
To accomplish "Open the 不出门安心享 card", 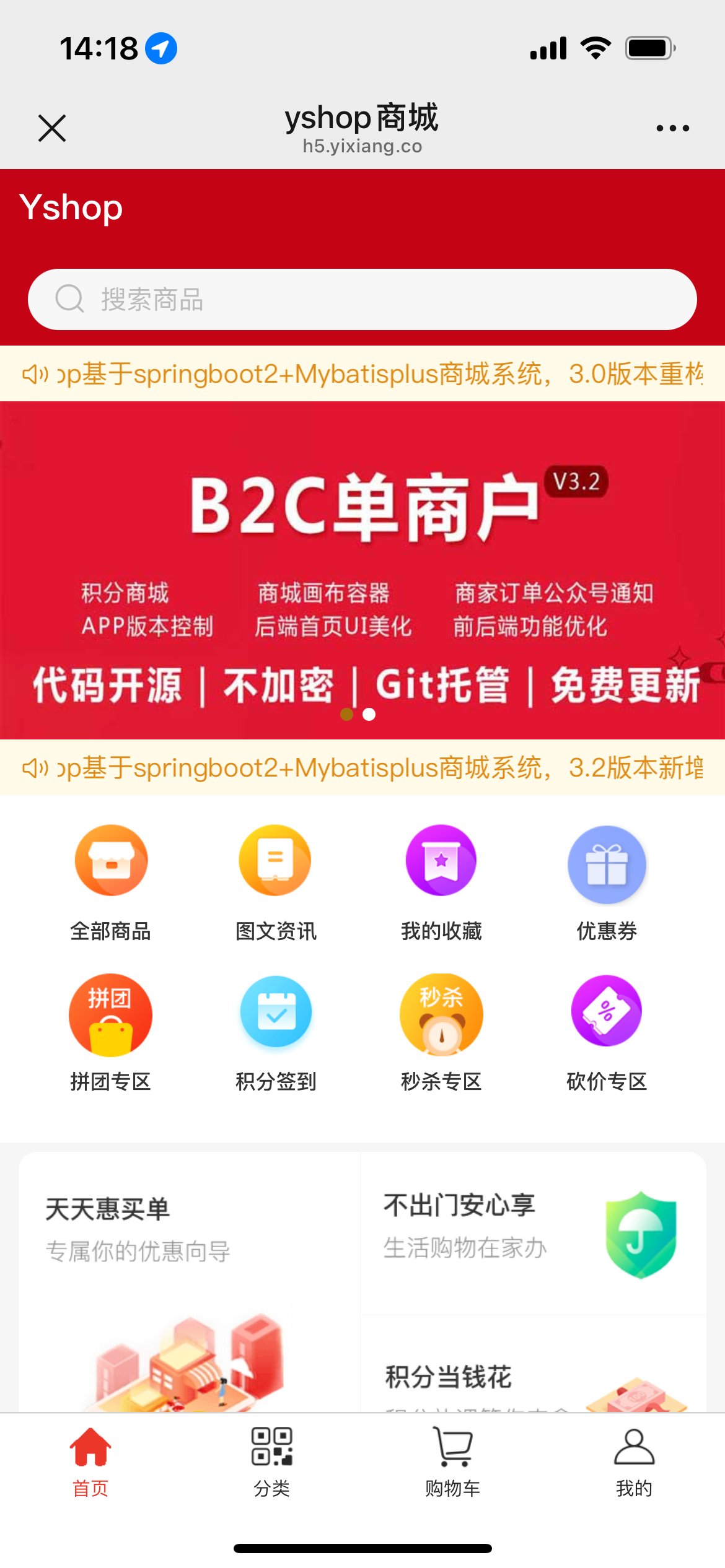I will (534, 1234).
